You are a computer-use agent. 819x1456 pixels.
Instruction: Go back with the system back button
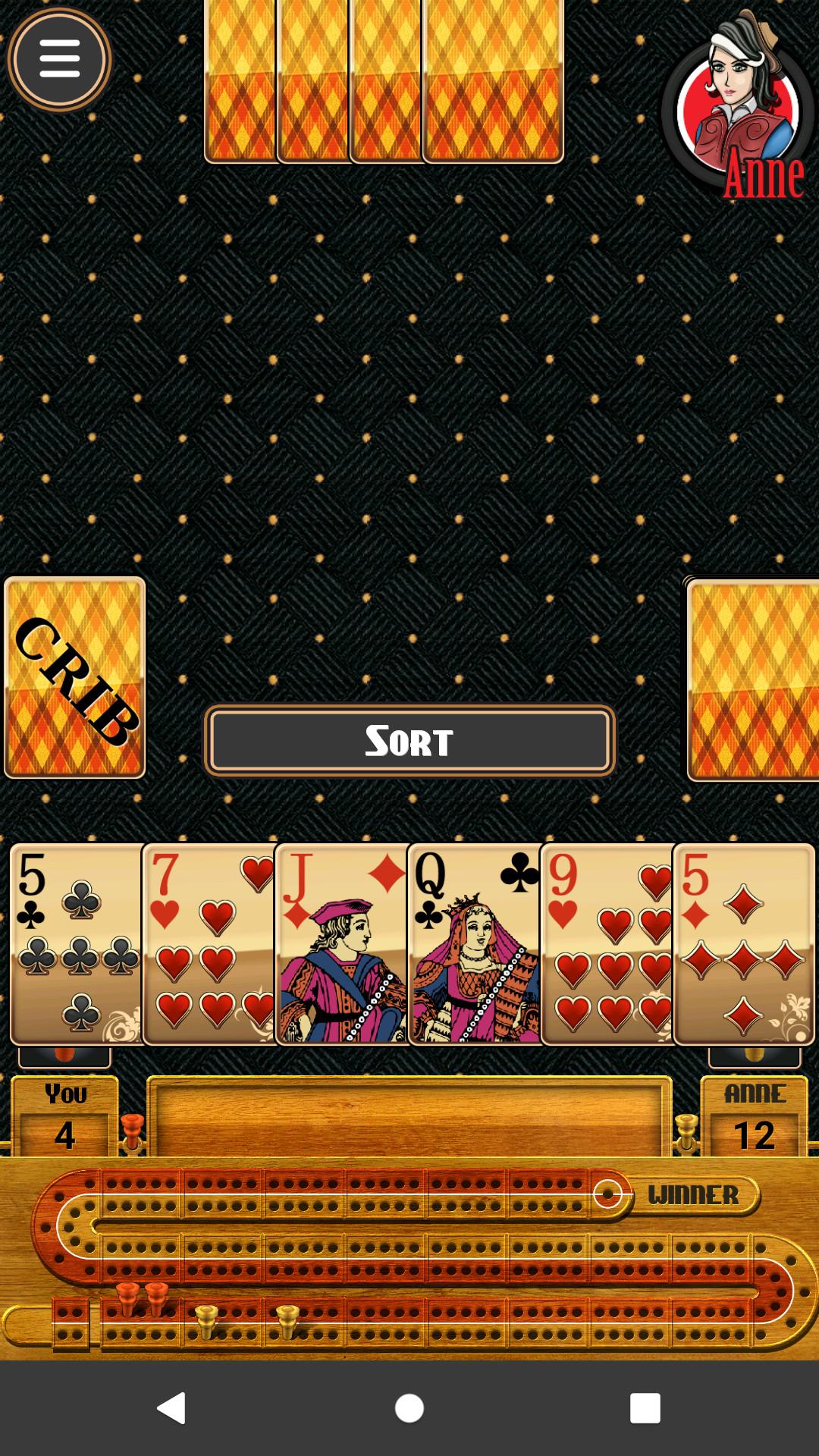pyautogui.click(x=171, y=1408)
